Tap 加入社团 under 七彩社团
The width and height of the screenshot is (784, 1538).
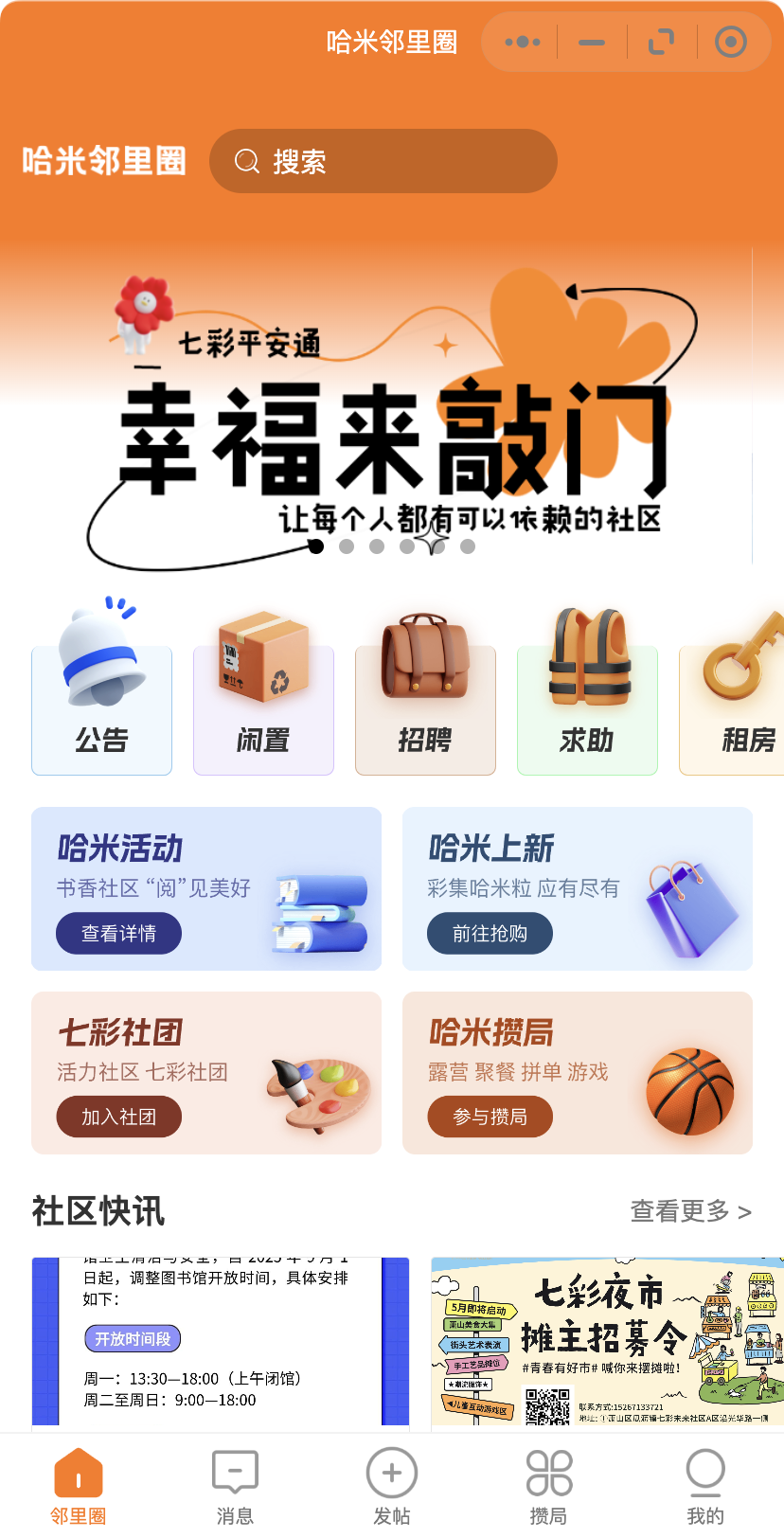click(118, 1118)
